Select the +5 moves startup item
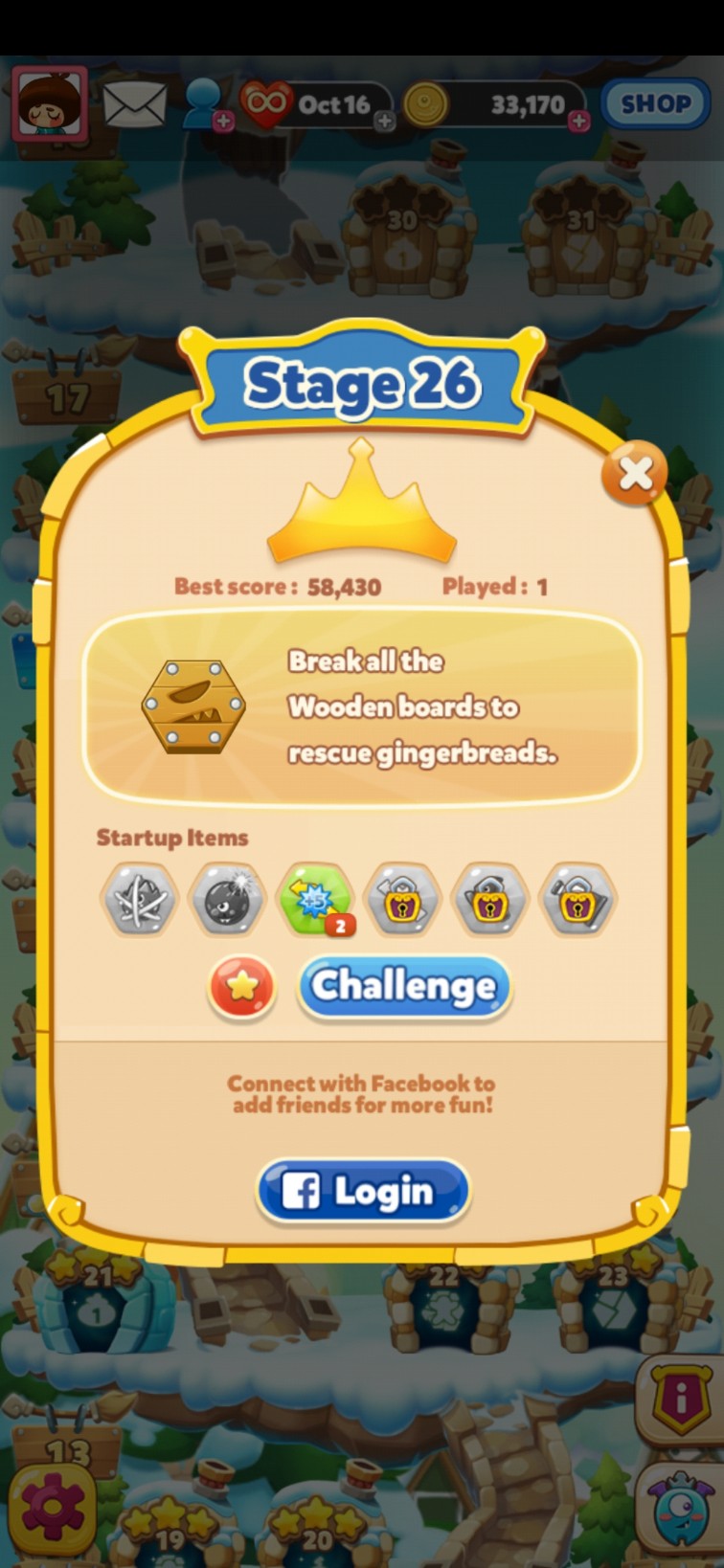The width and height of the screenshot is (724, 1568). point(315,900)
